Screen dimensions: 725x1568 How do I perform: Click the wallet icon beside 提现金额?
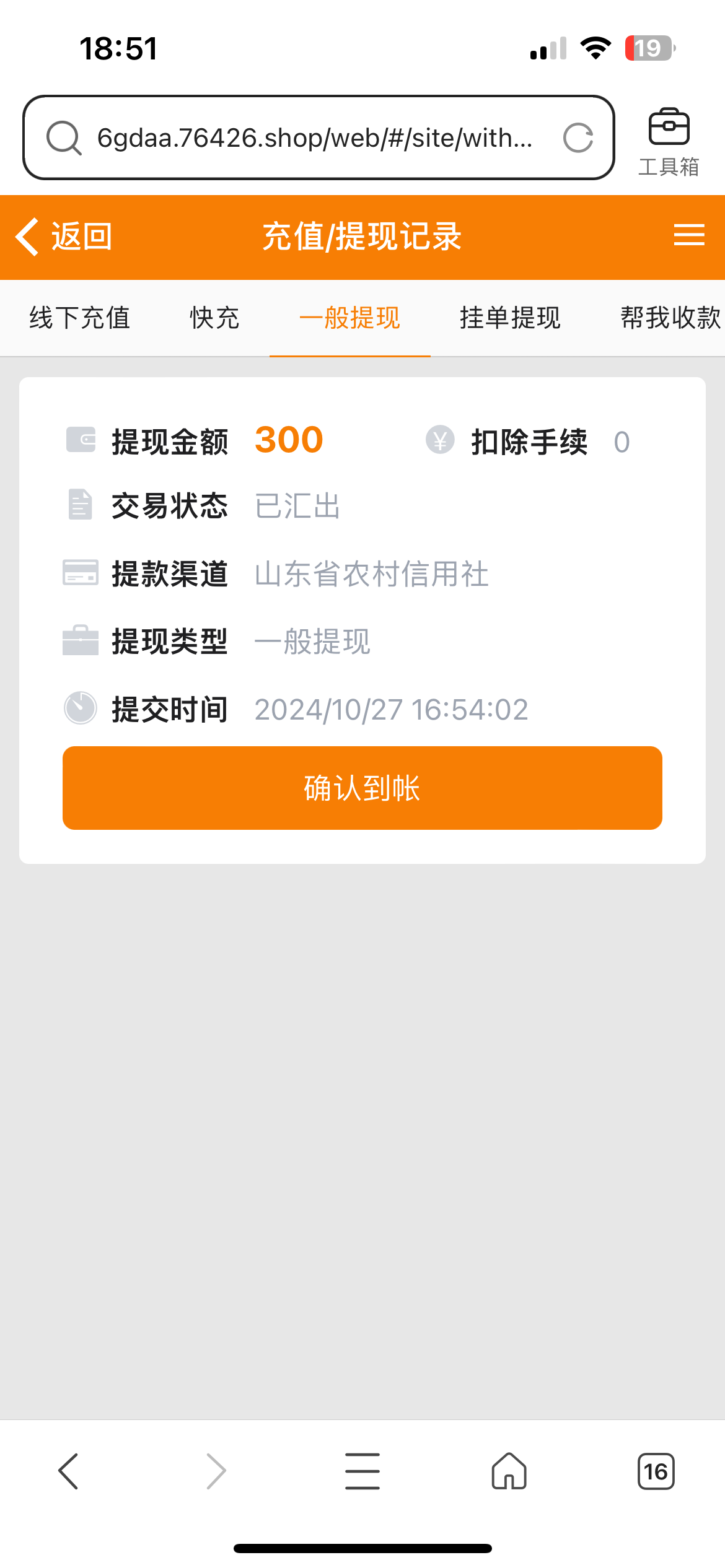[x=80, y=439]
